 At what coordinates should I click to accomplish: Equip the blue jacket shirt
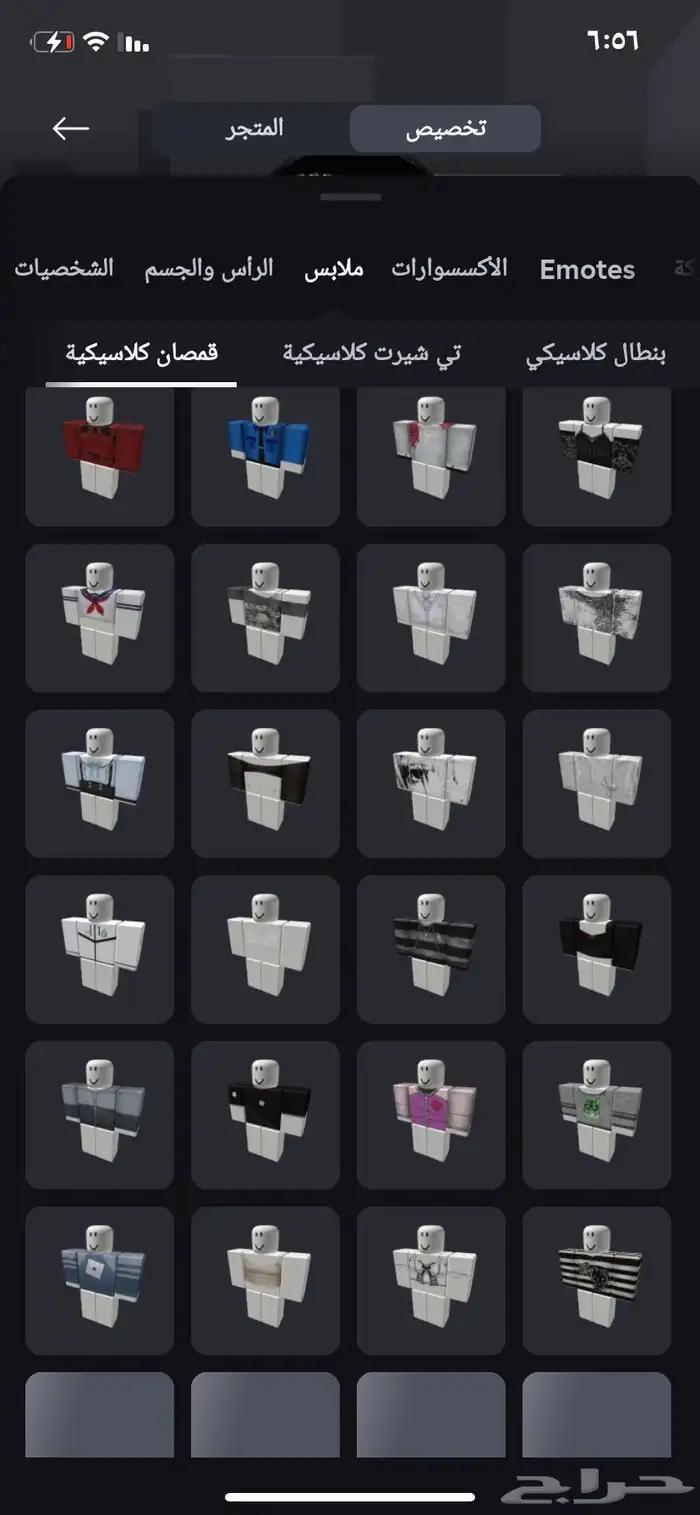click(265, 453)
